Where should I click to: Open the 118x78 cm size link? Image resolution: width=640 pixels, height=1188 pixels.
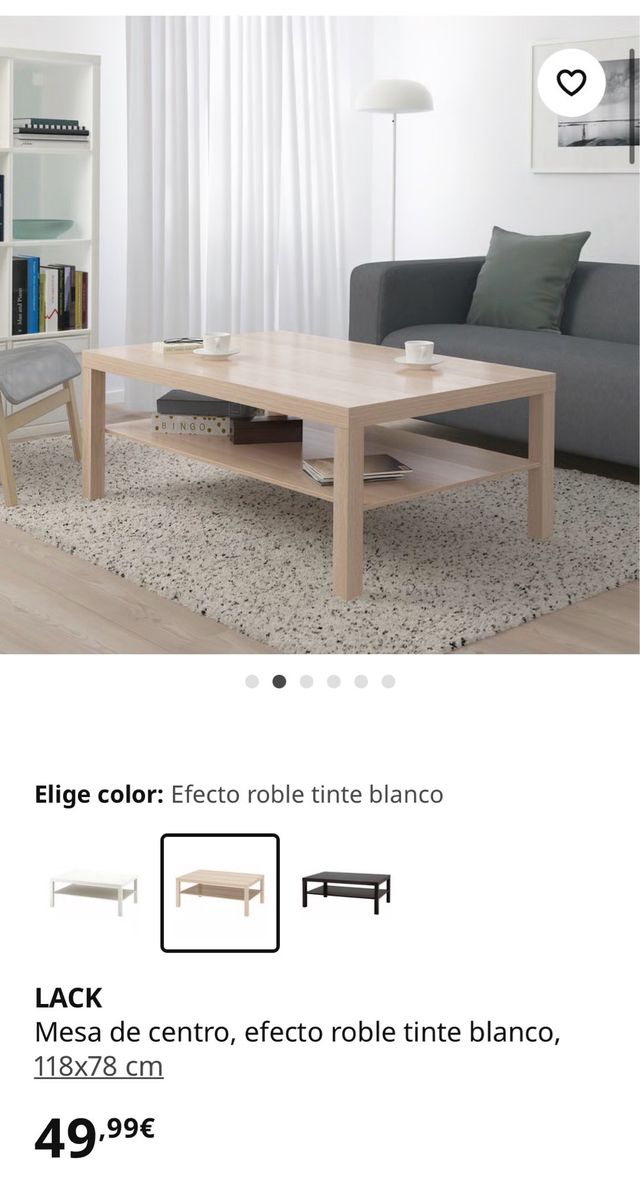tap(98, 1066)
